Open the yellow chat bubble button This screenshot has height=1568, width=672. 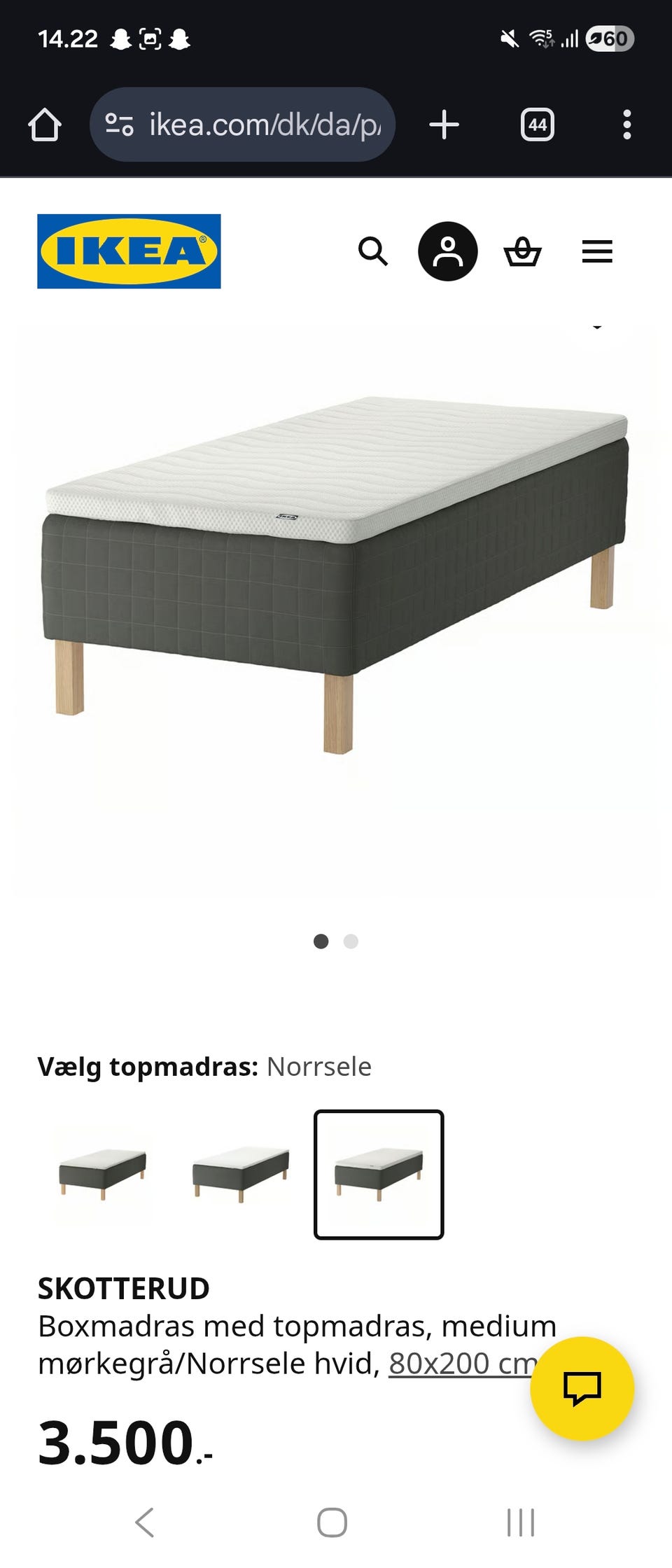[582, 1388]
